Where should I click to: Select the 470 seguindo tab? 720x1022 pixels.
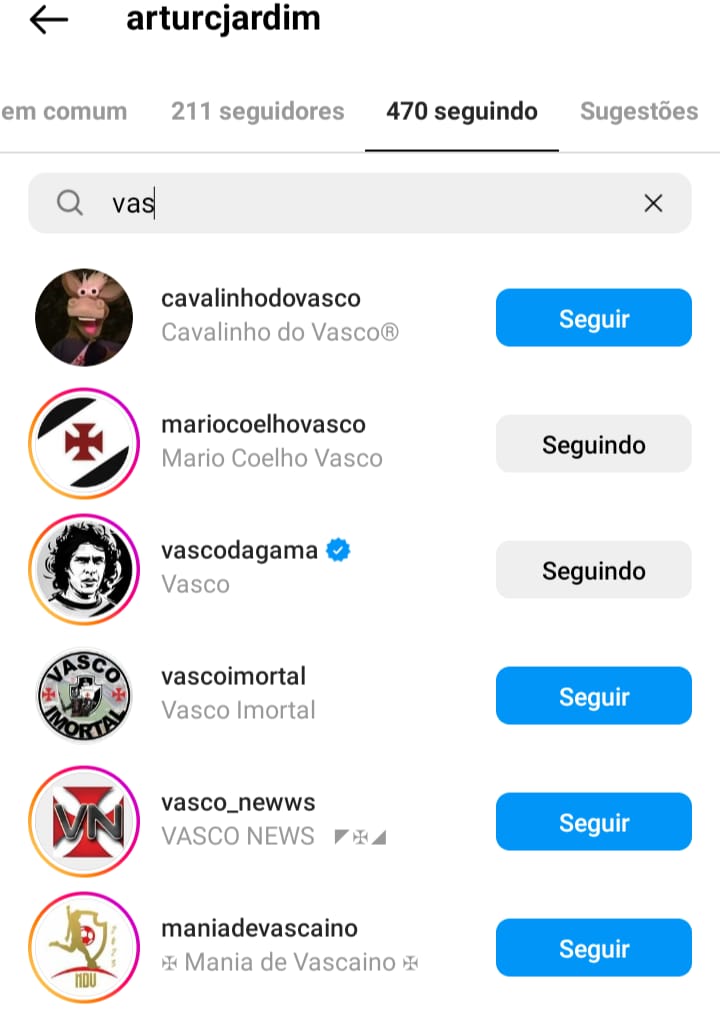(462, 111)
